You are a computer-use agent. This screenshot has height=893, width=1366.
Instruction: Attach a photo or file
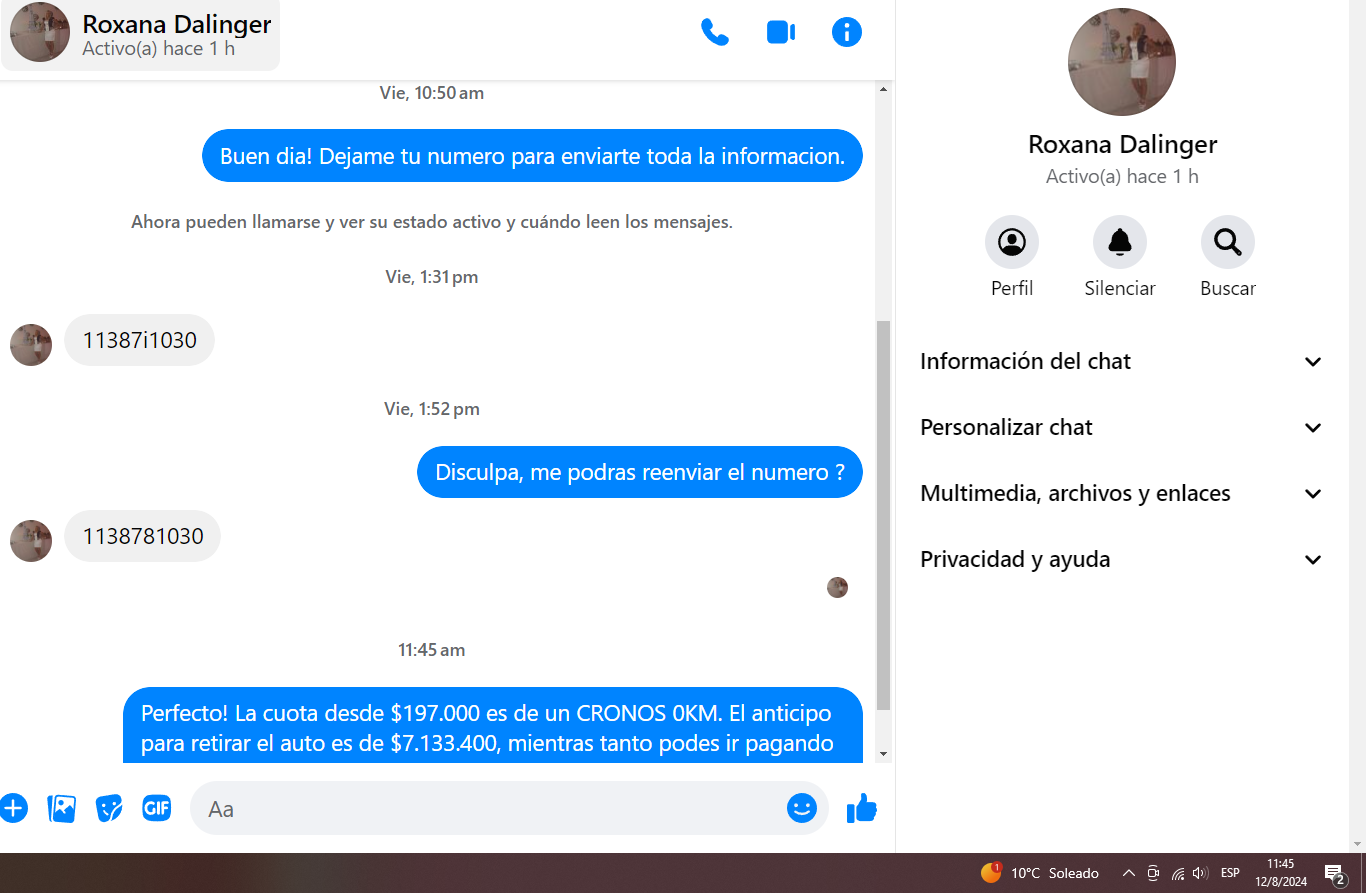click(x=62, y=808)
